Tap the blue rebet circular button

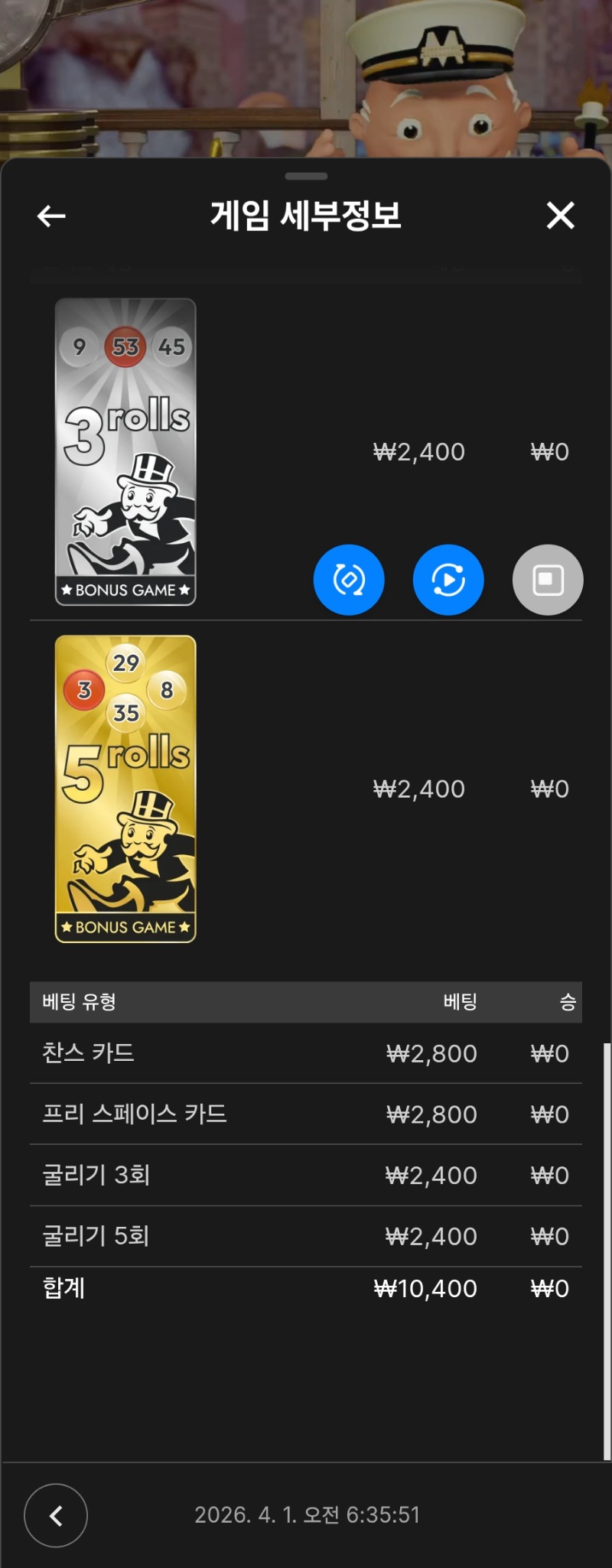349,580
